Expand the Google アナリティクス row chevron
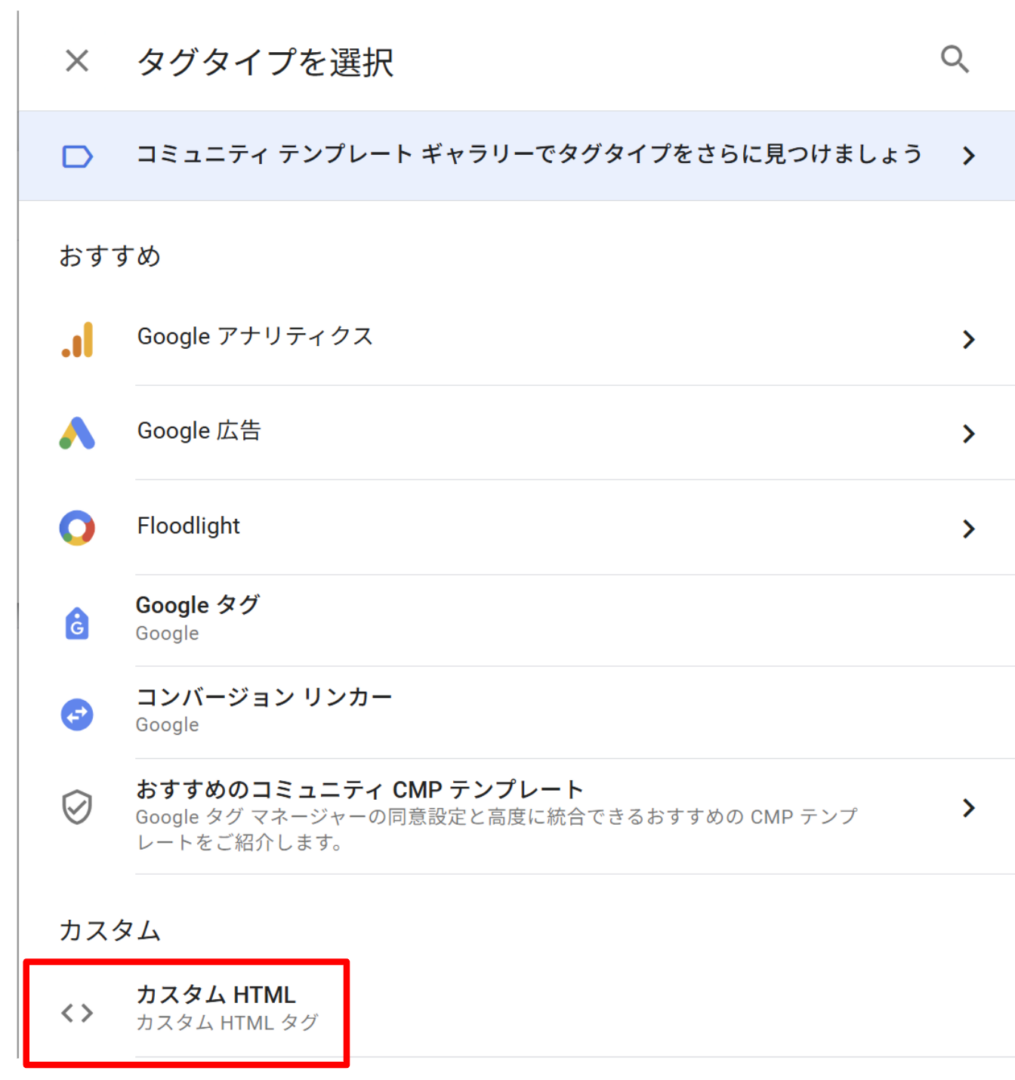This screenshot has width=1015, height=1080. pyautogui.click(x=968, y=340)
